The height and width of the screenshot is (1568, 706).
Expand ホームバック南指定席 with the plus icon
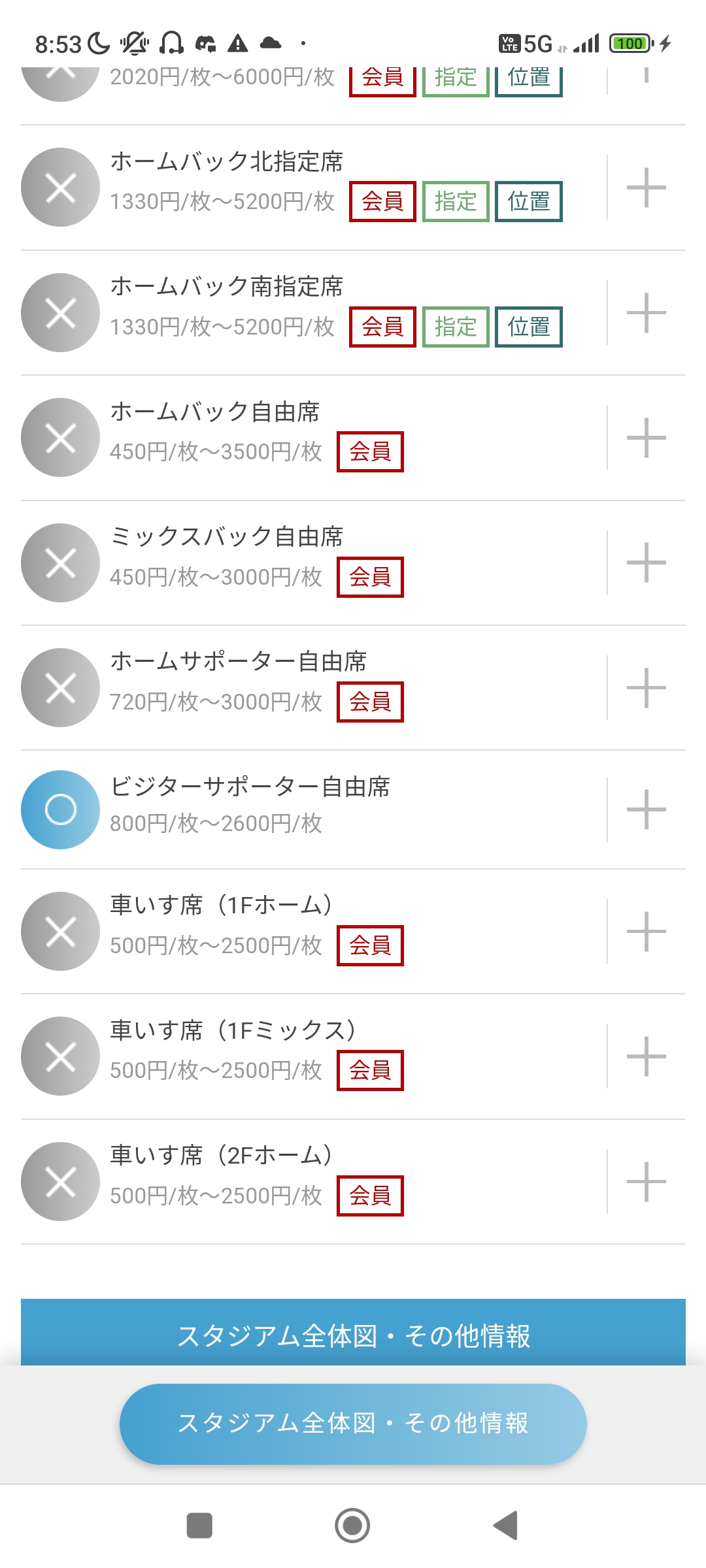coord(646,313)
